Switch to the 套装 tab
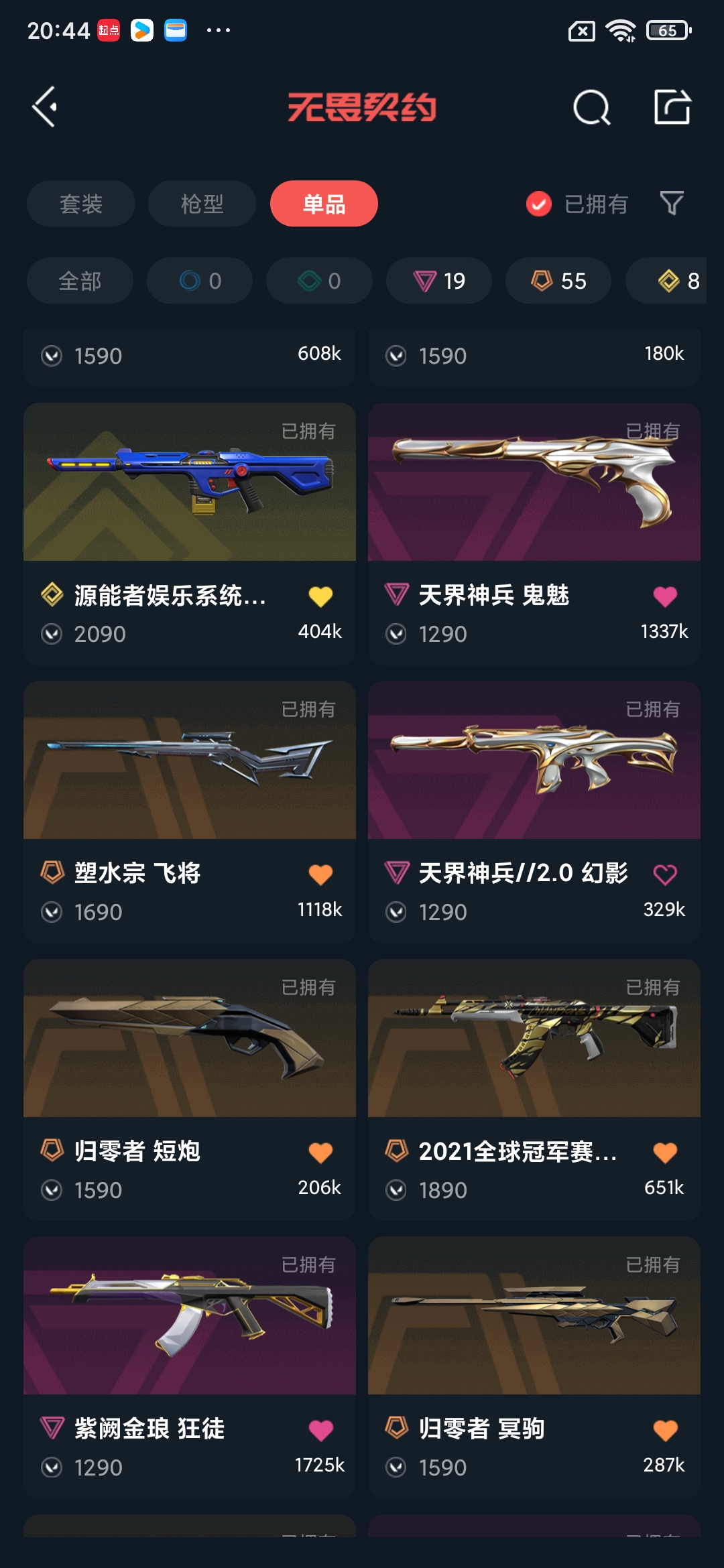Viewport: 724px width, 1568px height. 81,204
